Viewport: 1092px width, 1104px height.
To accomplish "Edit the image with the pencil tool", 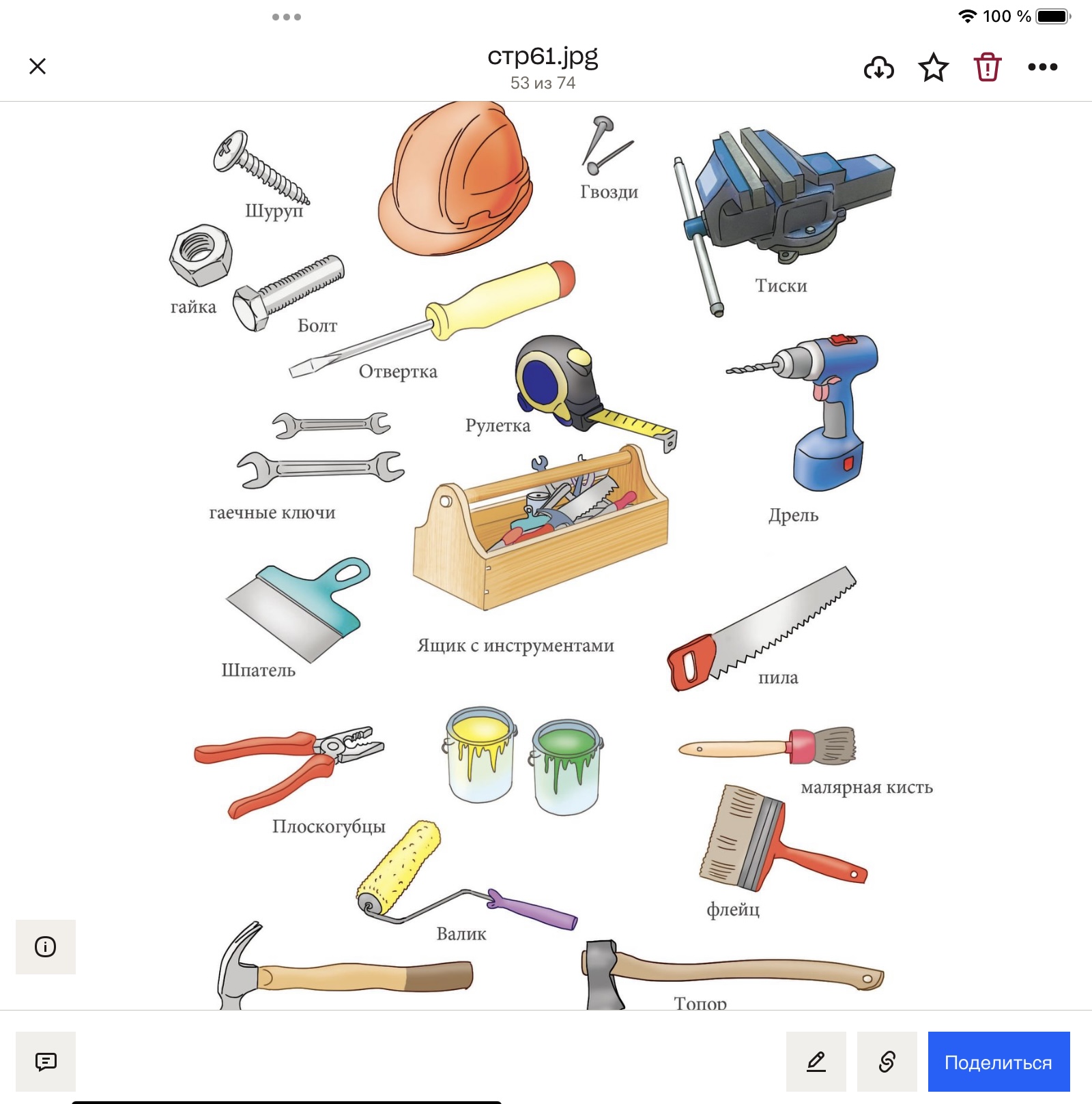I will click(816, 1062).
